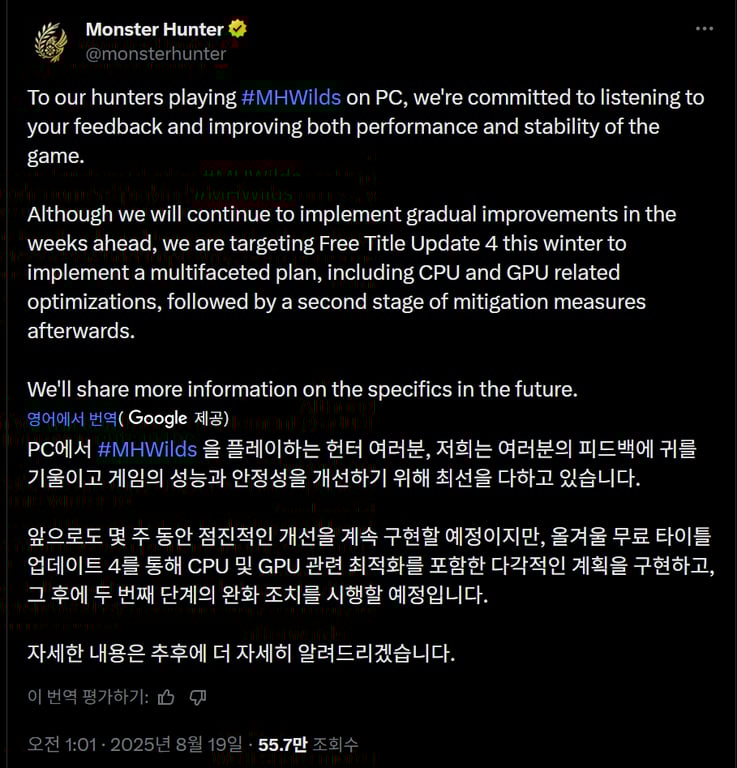
Task: Rate the translation with thumbs down
Action: click(x=198, y=696)
